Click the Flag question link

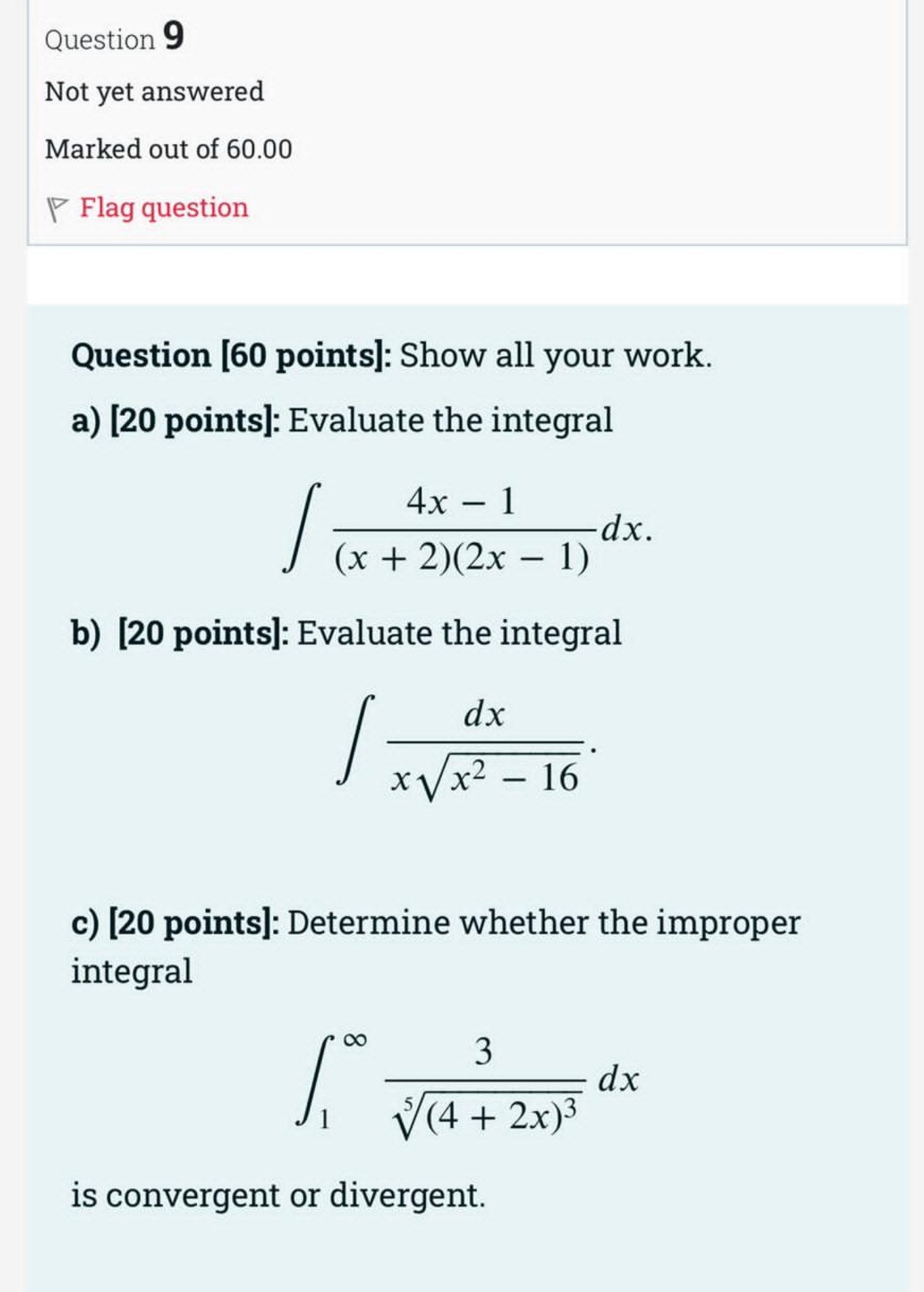(163, 207)
